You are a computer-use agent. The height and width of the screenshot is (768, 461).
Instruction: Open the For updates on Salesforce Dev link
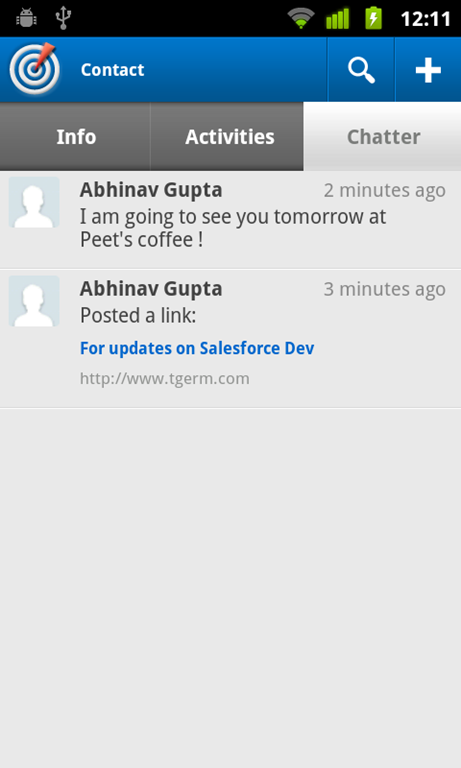coord(197,348)
